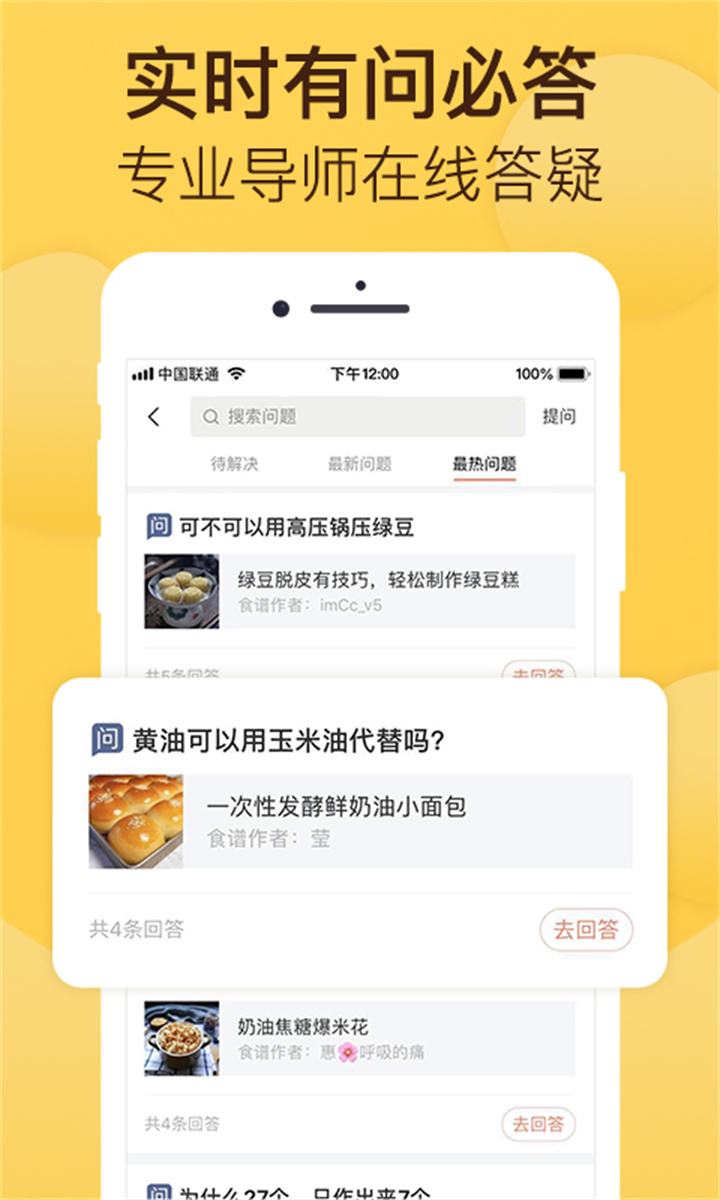This screenshot has width=720, height=1200.
Task: Tap the battery icon in status bar
Action: coord(571,374)
